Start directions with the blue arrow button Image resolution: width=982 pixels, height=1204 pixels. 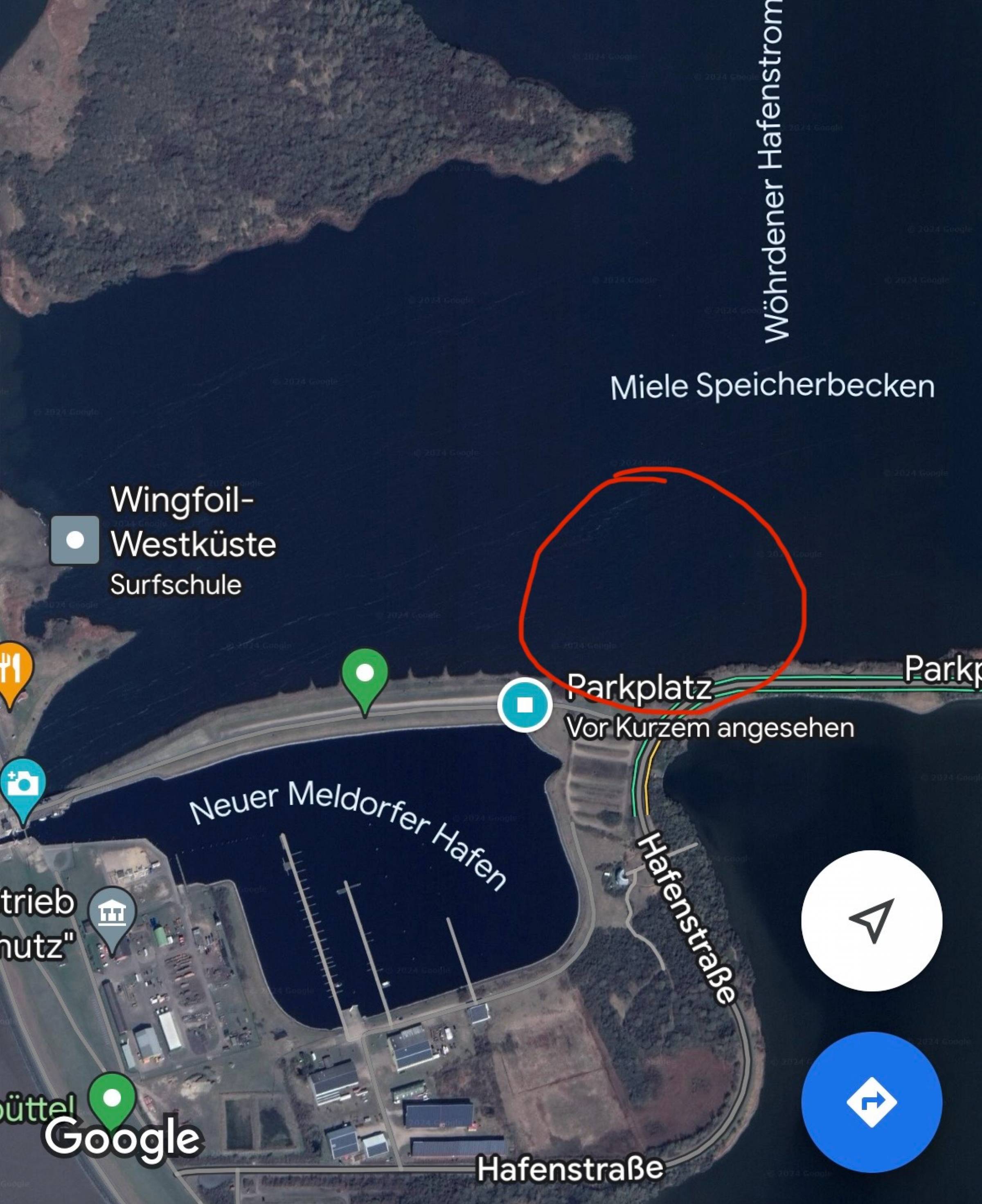(x=871, y=1102)
